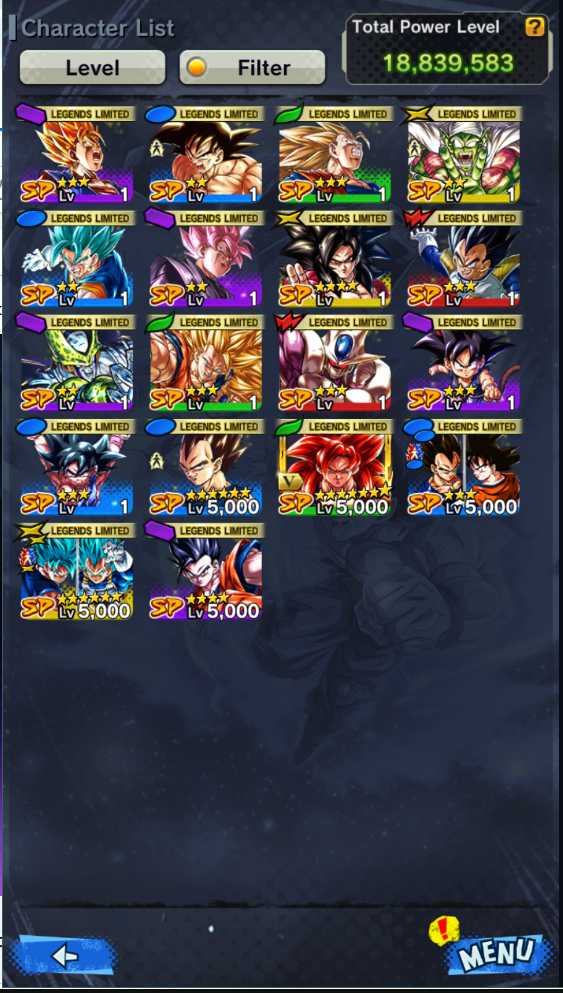Select the Vegeta and Goku duo card

tap(464, 467)
